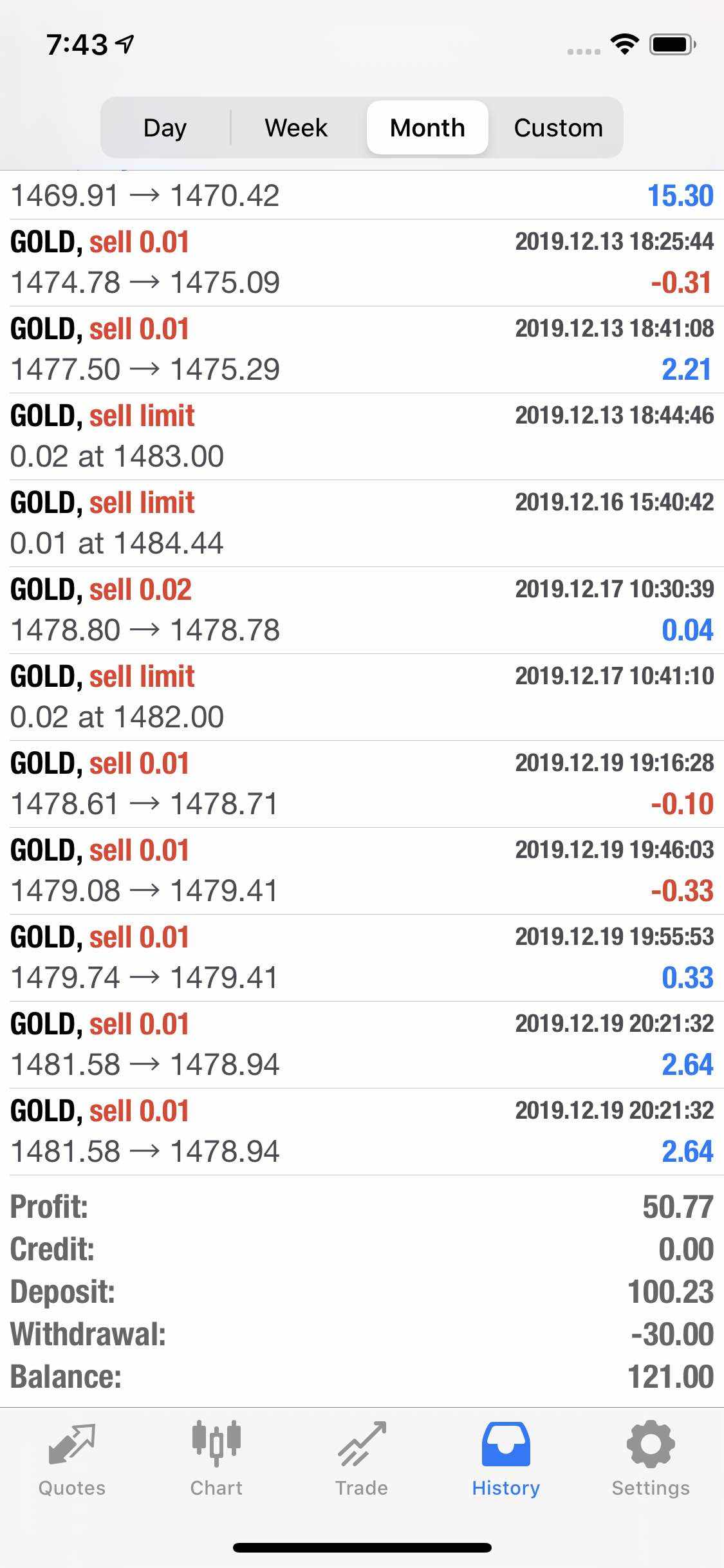Screen dimensions: 724x1568
Task: Open GOLD sell trade from 2019.12.13 18:25:44
Action: (x=362, y=263)
